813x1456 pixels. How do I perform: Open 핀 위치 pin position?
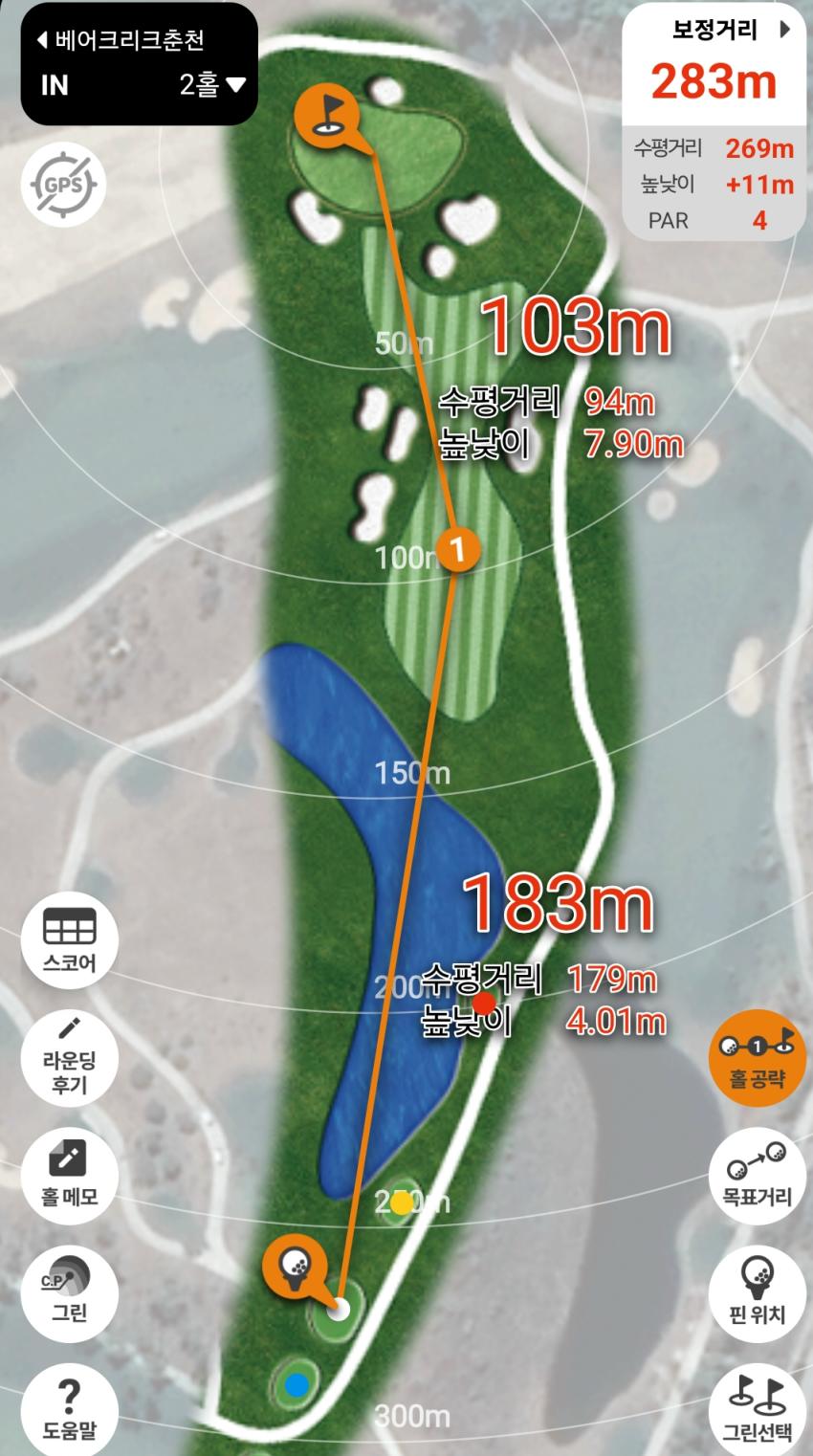[x=757, y=1291]
